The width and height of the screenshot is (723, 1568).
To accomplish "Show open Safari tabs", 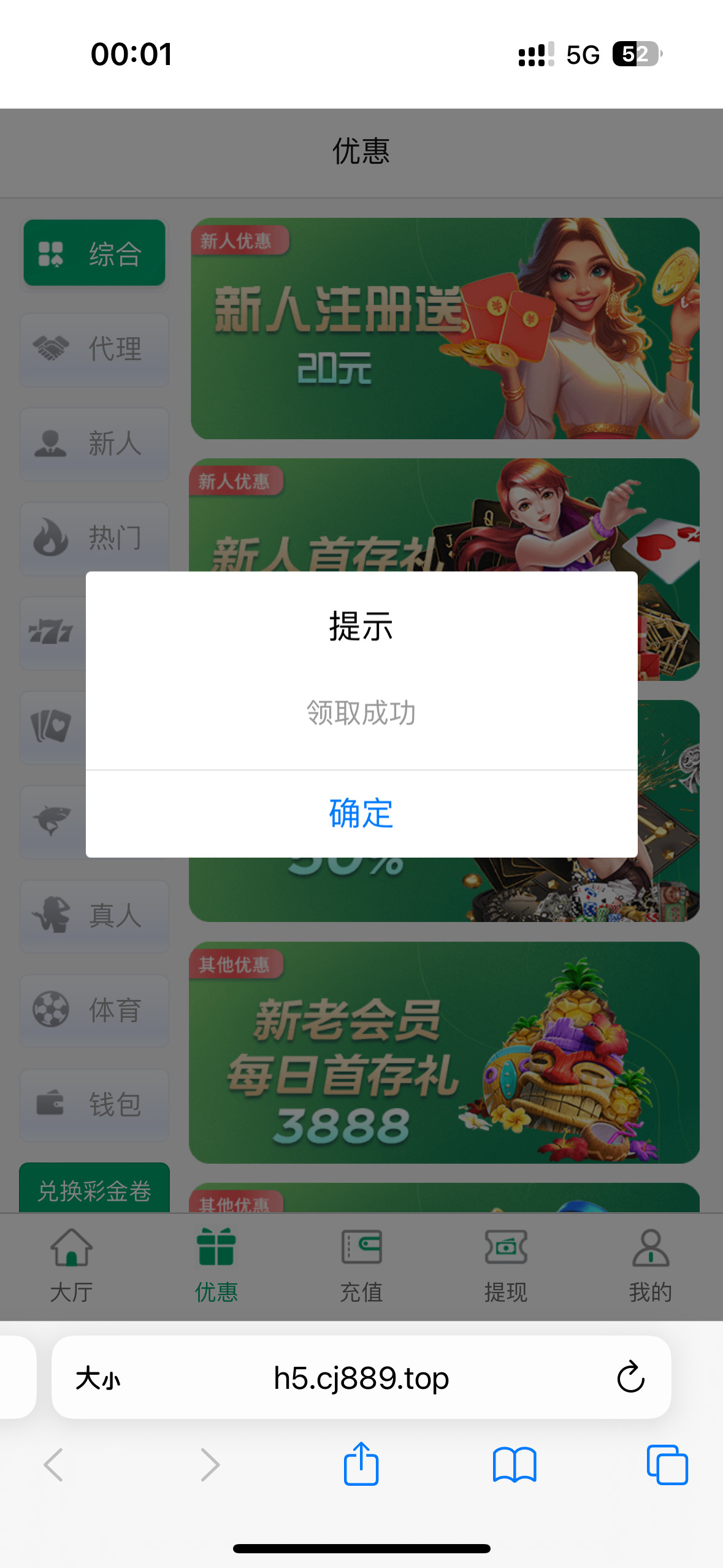I will 667,1464.
